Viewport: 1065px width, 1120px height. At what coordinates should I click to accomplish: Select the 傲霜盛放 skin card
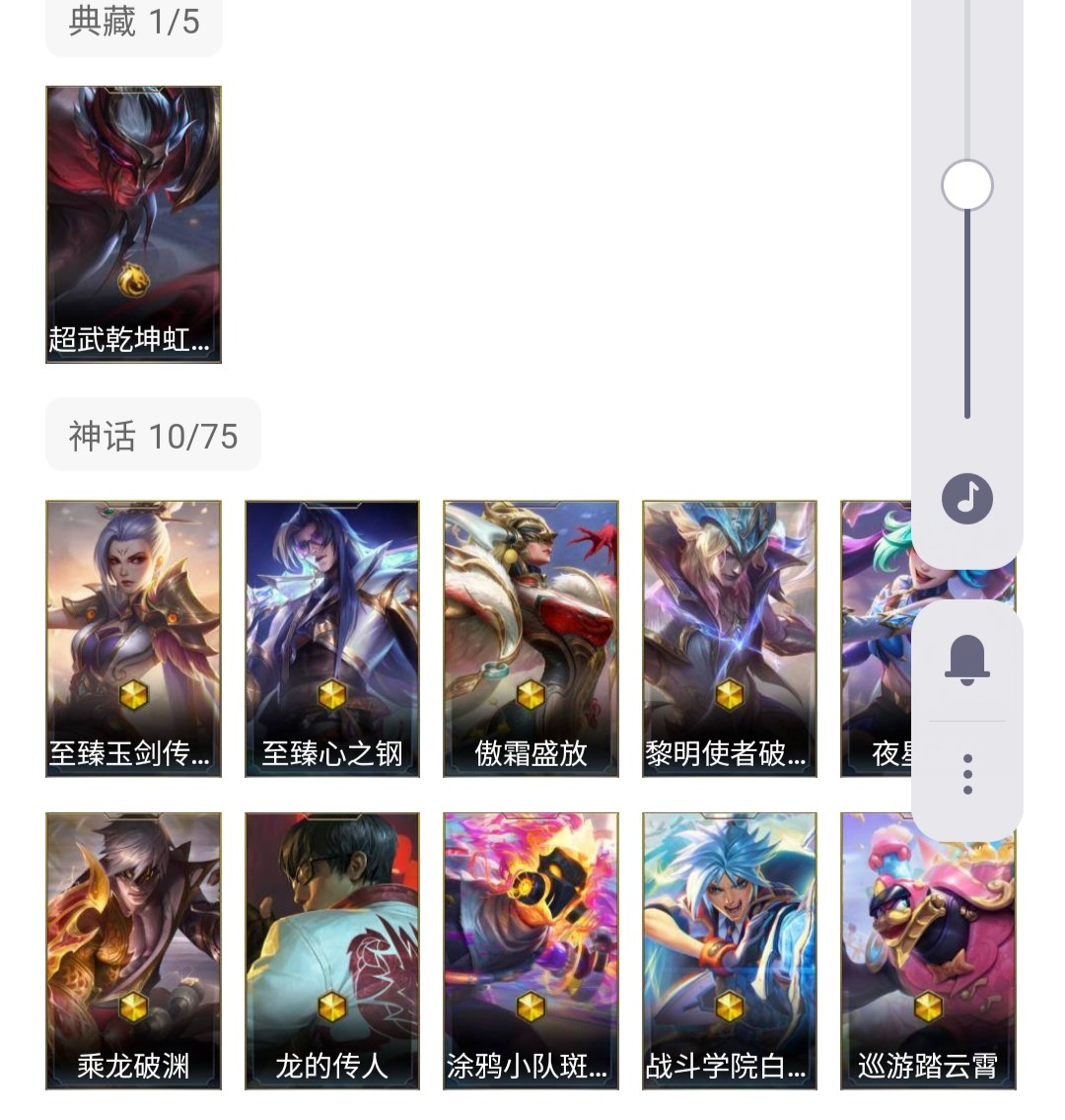point(531,639)
